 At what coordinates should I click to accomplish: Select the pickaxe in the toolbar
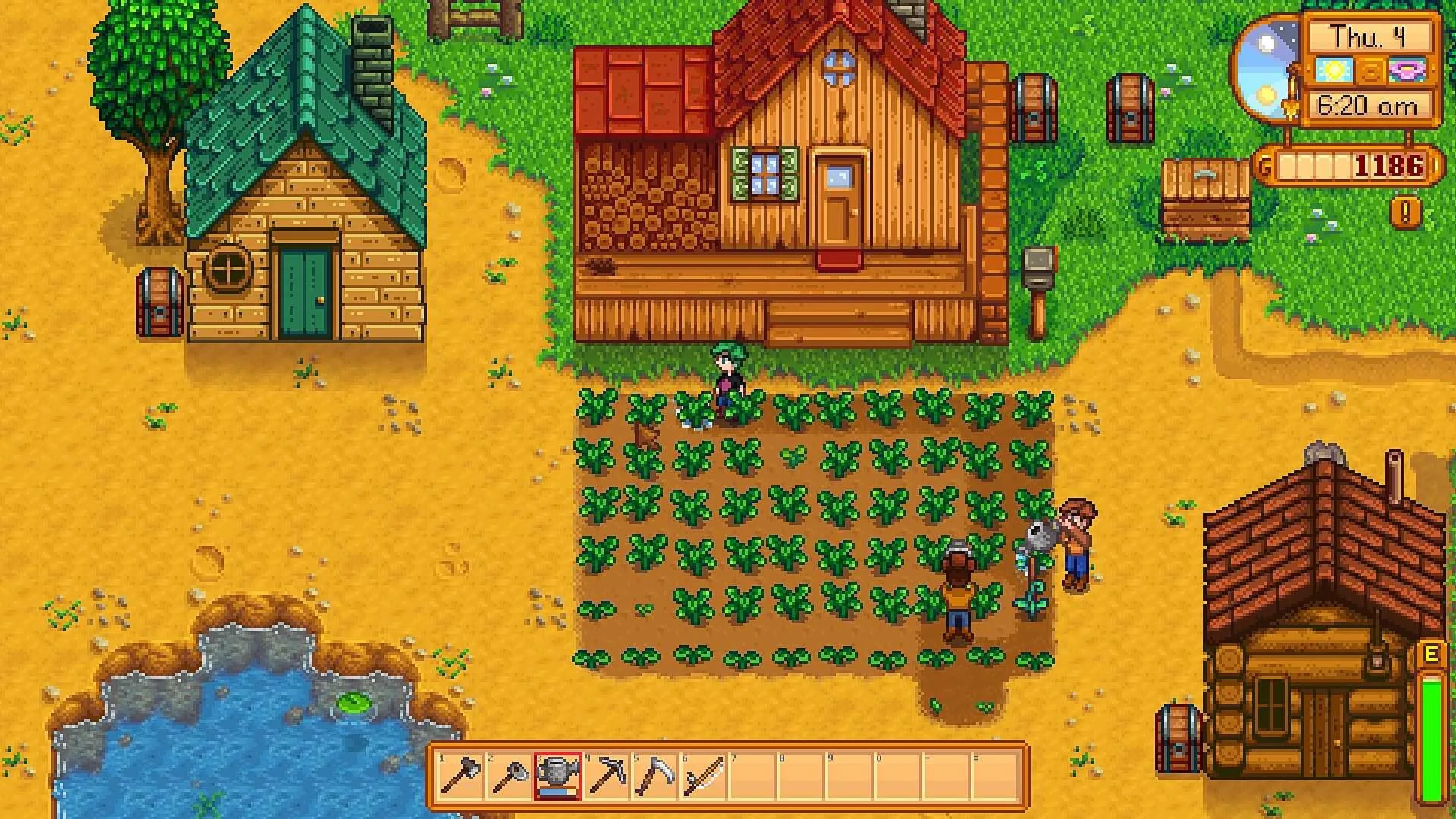pos(606,777)
